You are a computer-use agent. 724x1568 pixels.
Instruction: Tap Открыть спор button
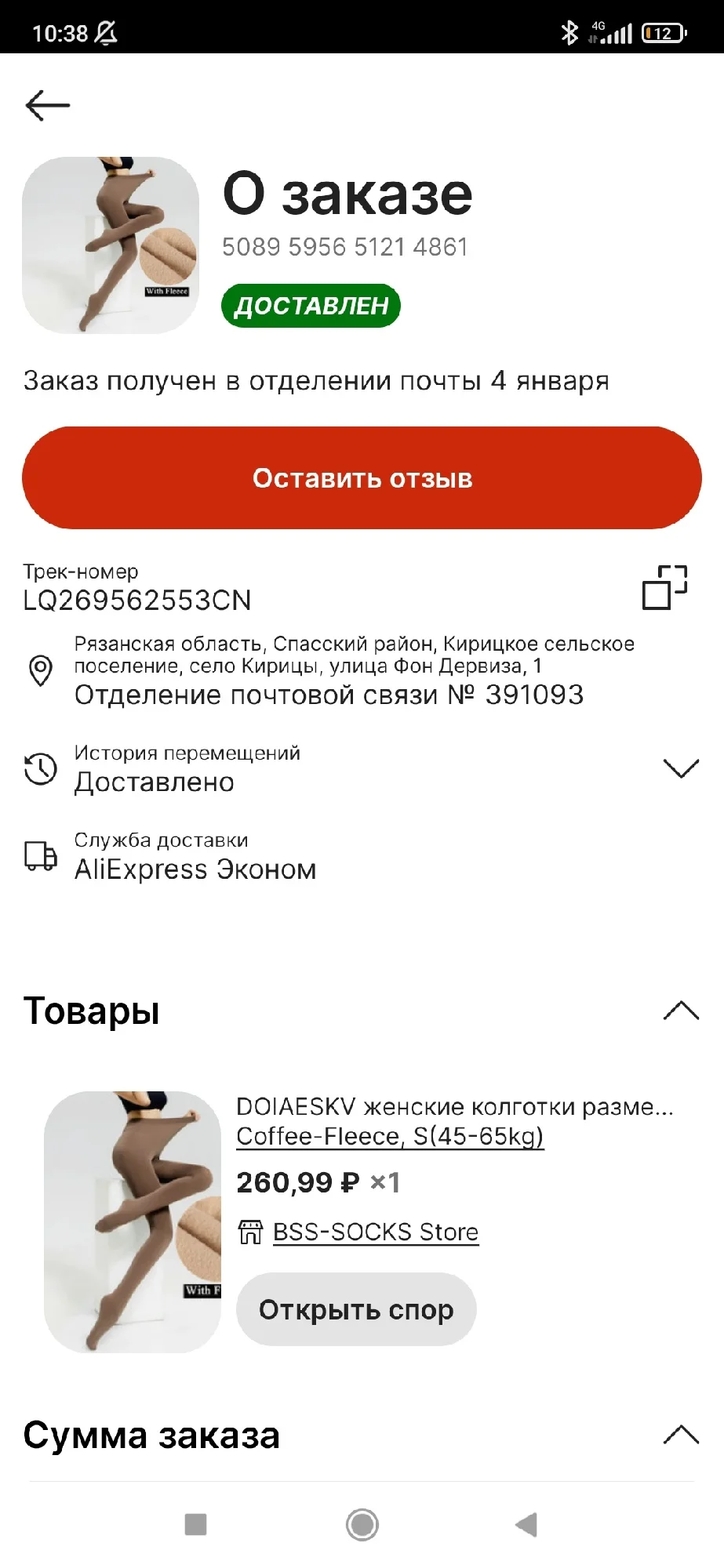tap(356, 1309)
